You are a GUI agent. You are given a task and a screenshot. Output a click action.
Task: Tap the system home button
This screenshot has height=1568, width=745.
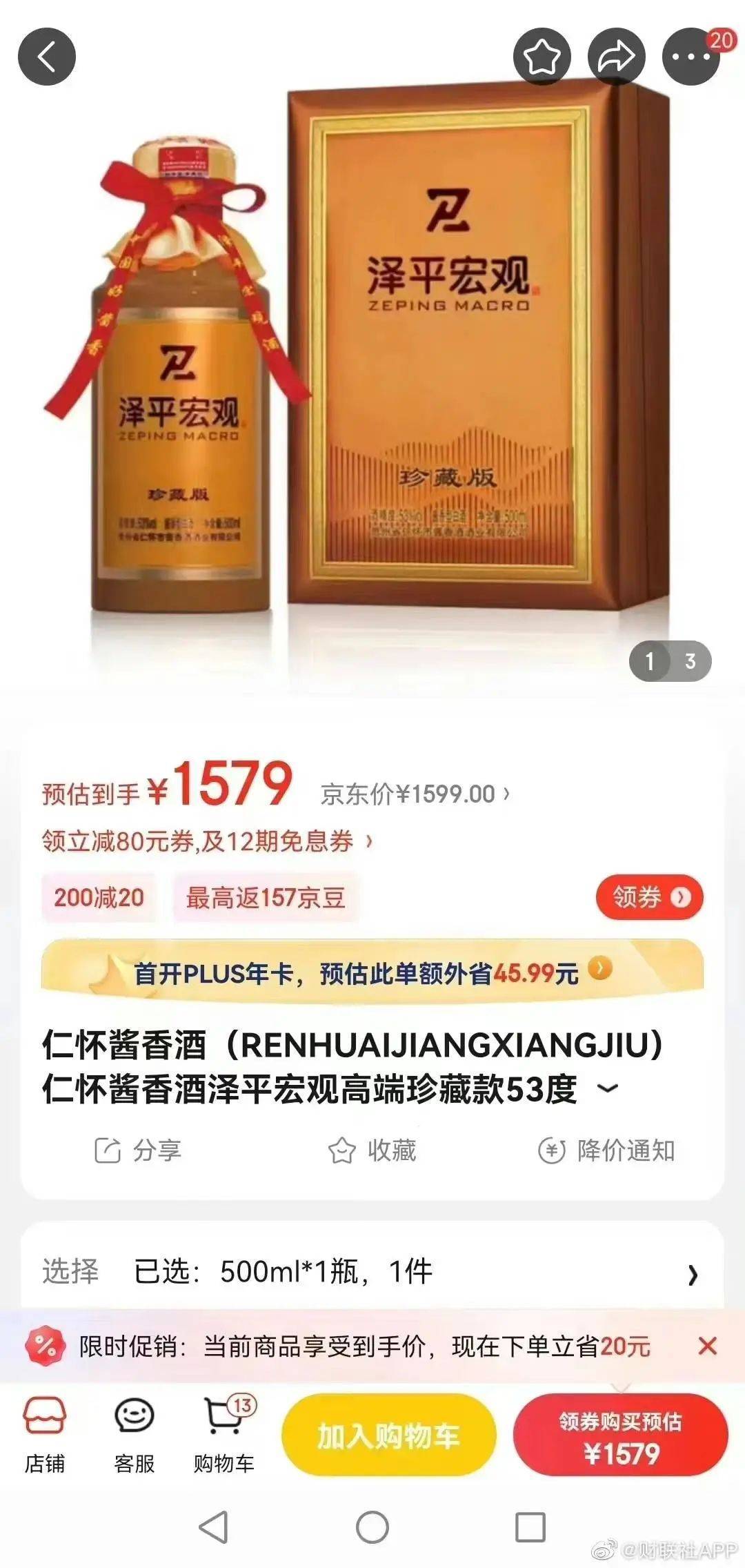tap(372, 1527)
